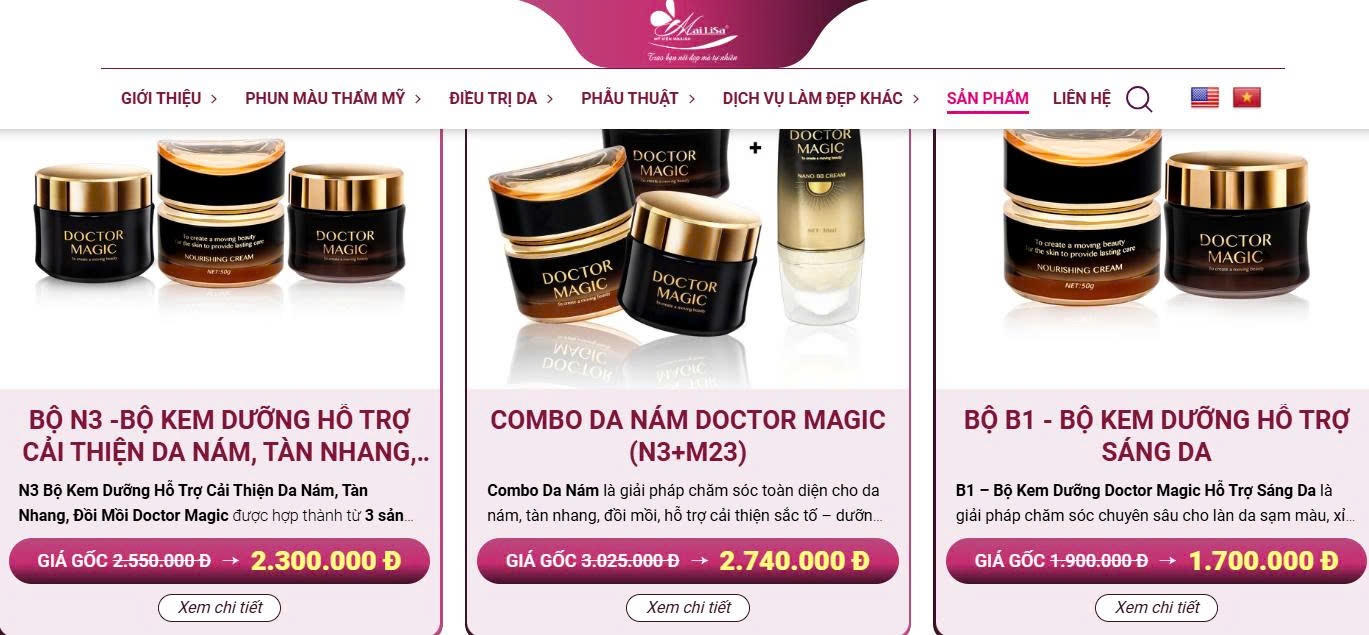The image size is (1369, 635).
Task: View details for Bộ B1 sáng da
Action: click(x=1156, y=607)
